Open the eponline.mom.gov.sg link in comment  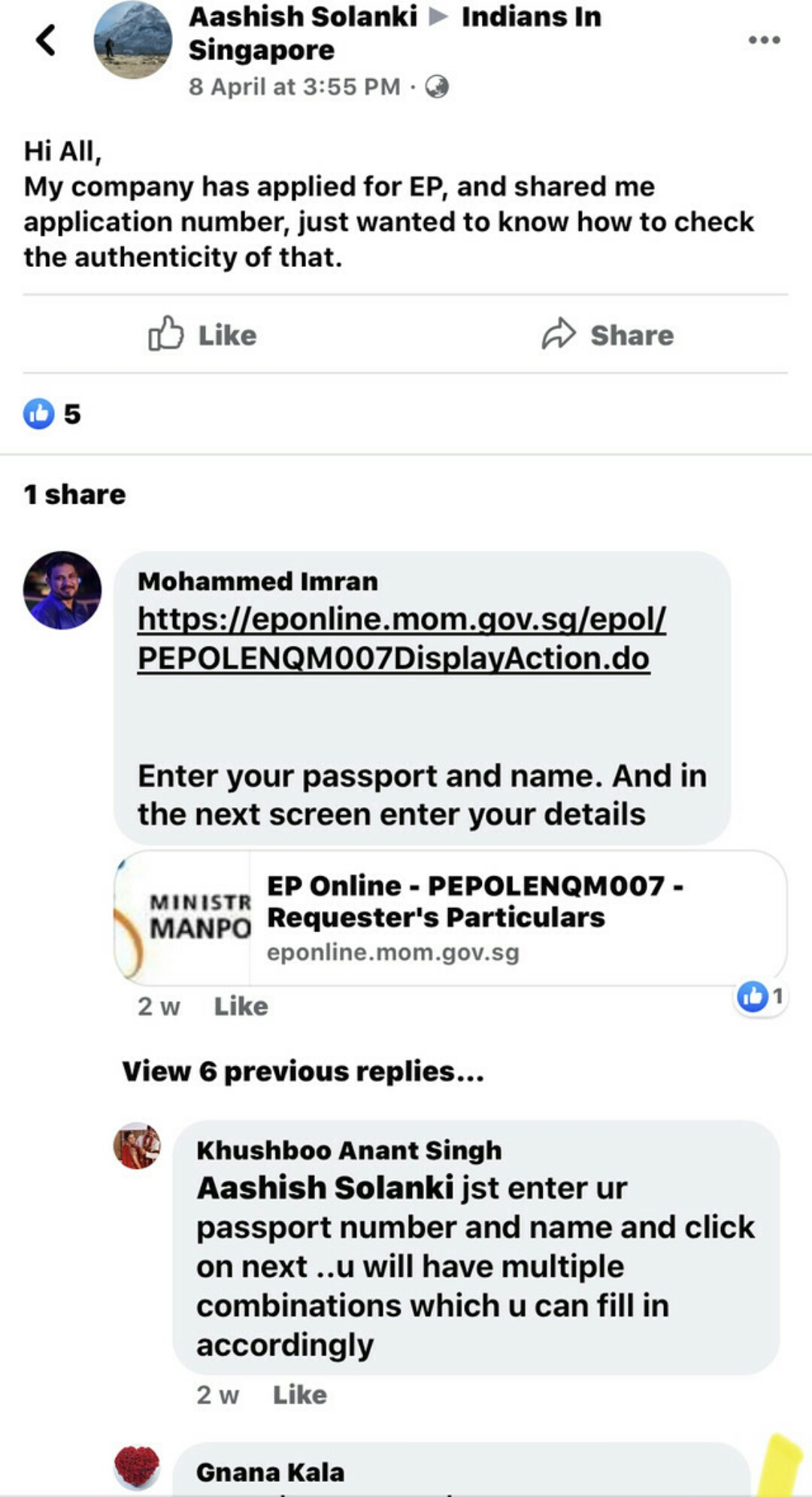[x=401, y=638]
